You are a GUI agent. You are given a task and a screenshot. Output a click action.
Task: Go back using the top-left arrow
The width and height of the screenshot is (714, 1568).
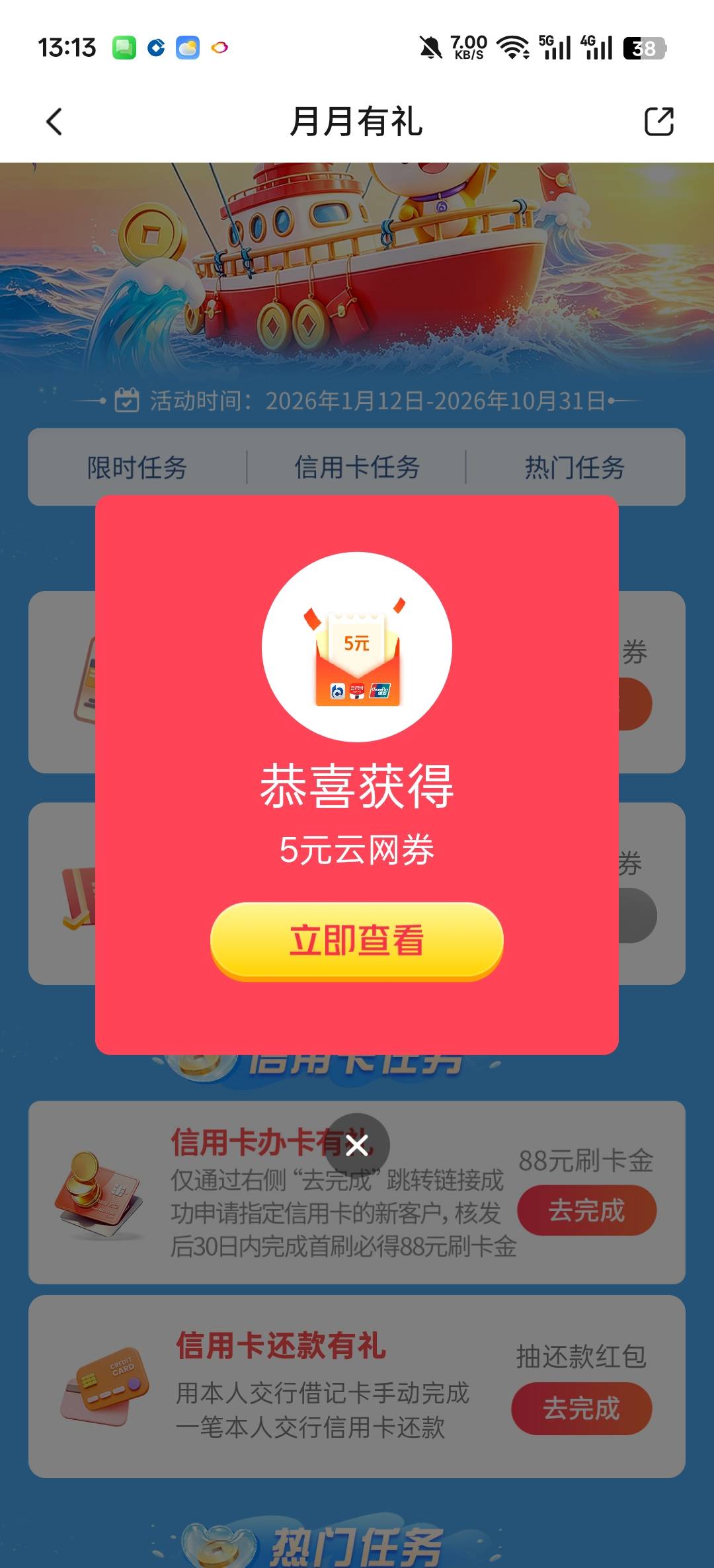54,122
